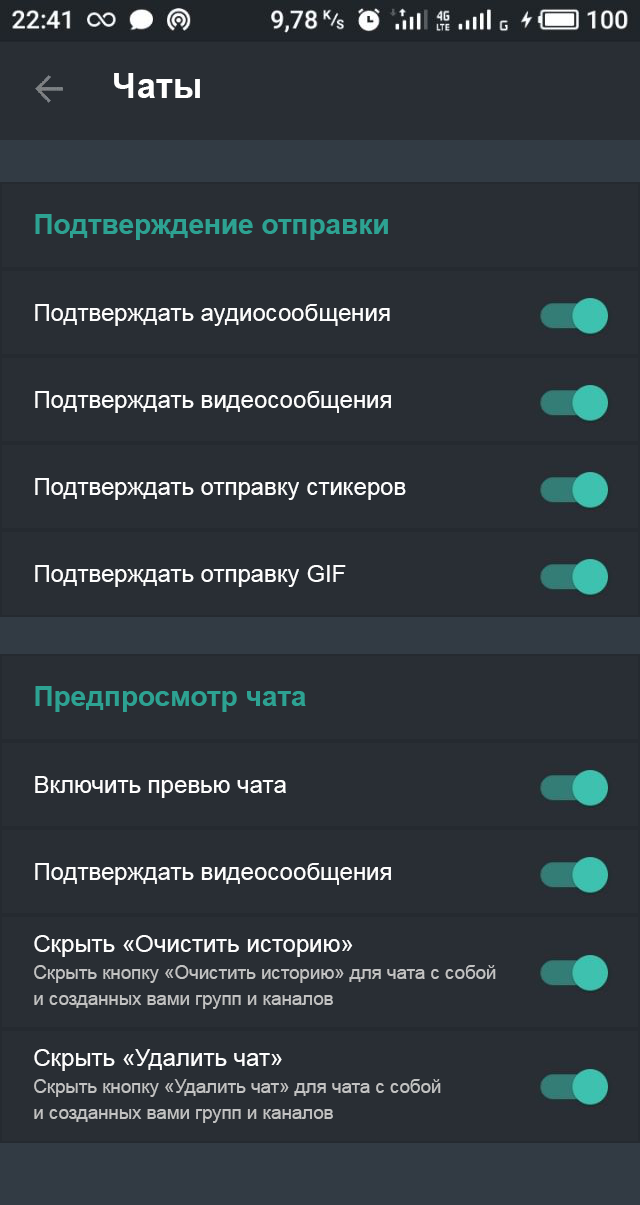Image resolution: width=640 pixels, height=1205 pixels.
Task: Go back from the Чаты settings
Action: [49, 89]
